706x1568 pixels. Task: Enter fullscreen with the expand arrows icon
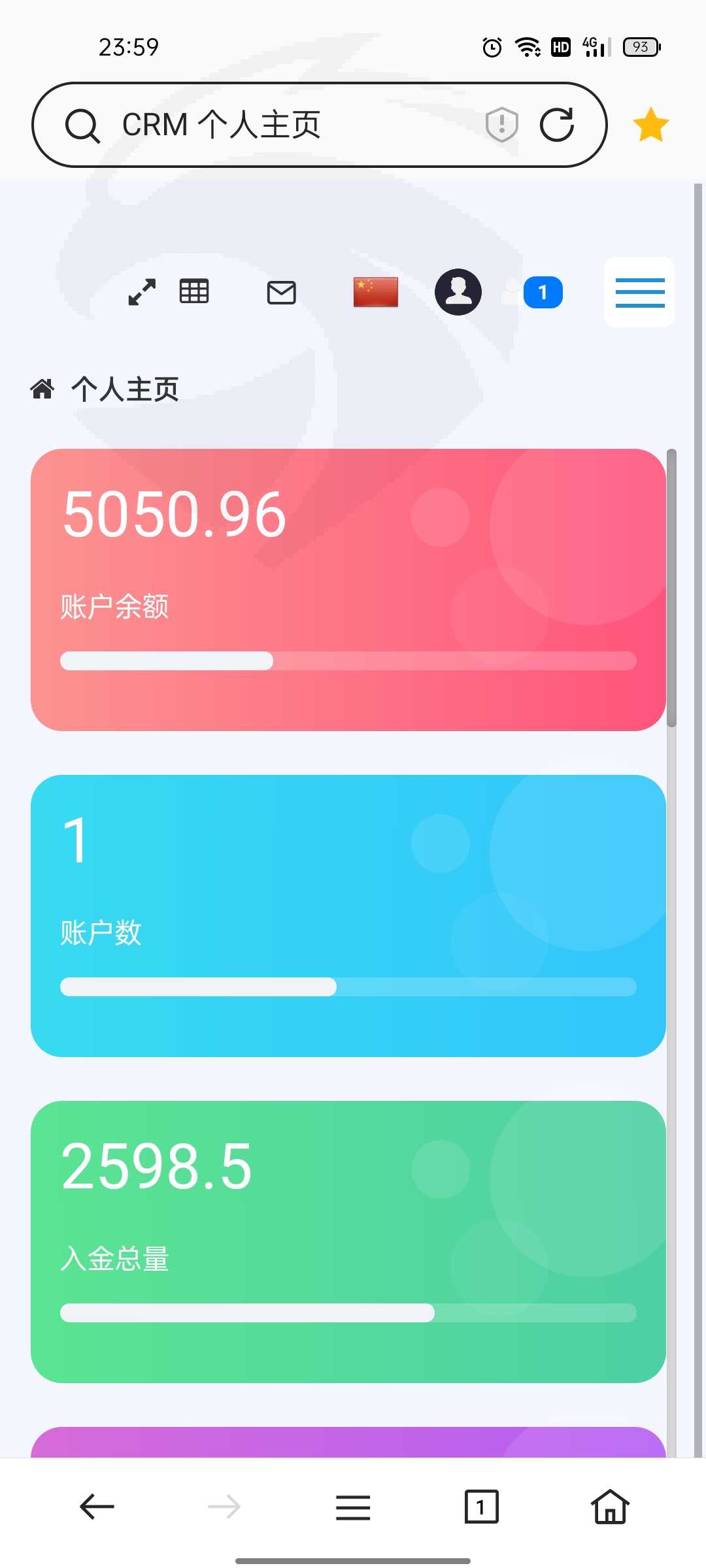(142, 292)
